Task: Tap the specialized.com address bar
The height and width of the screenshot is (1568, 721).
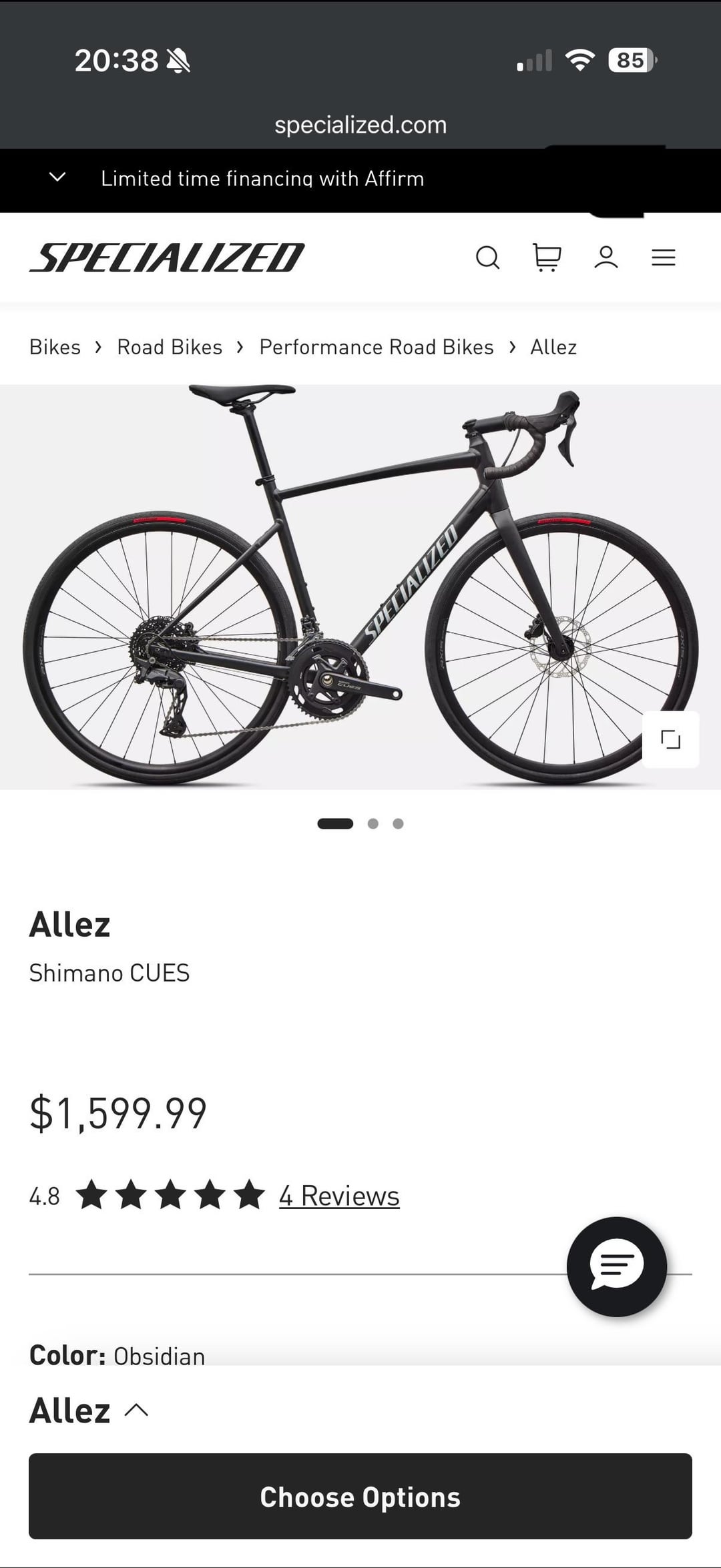Action: [x=360, y=125]
